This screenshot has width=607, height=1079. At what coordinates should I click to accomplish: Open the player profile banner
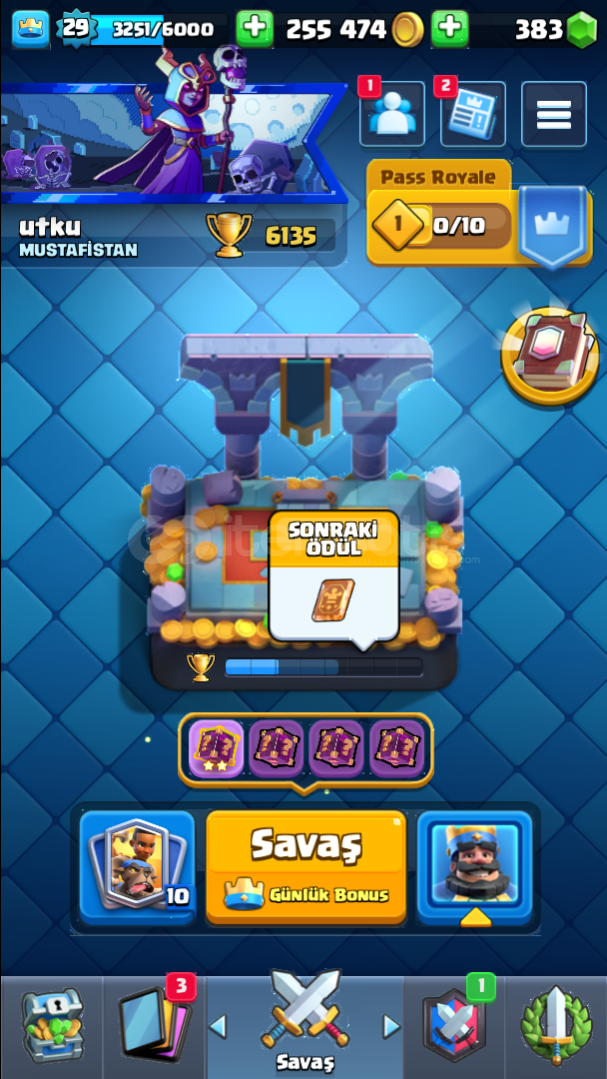[172, 143]
